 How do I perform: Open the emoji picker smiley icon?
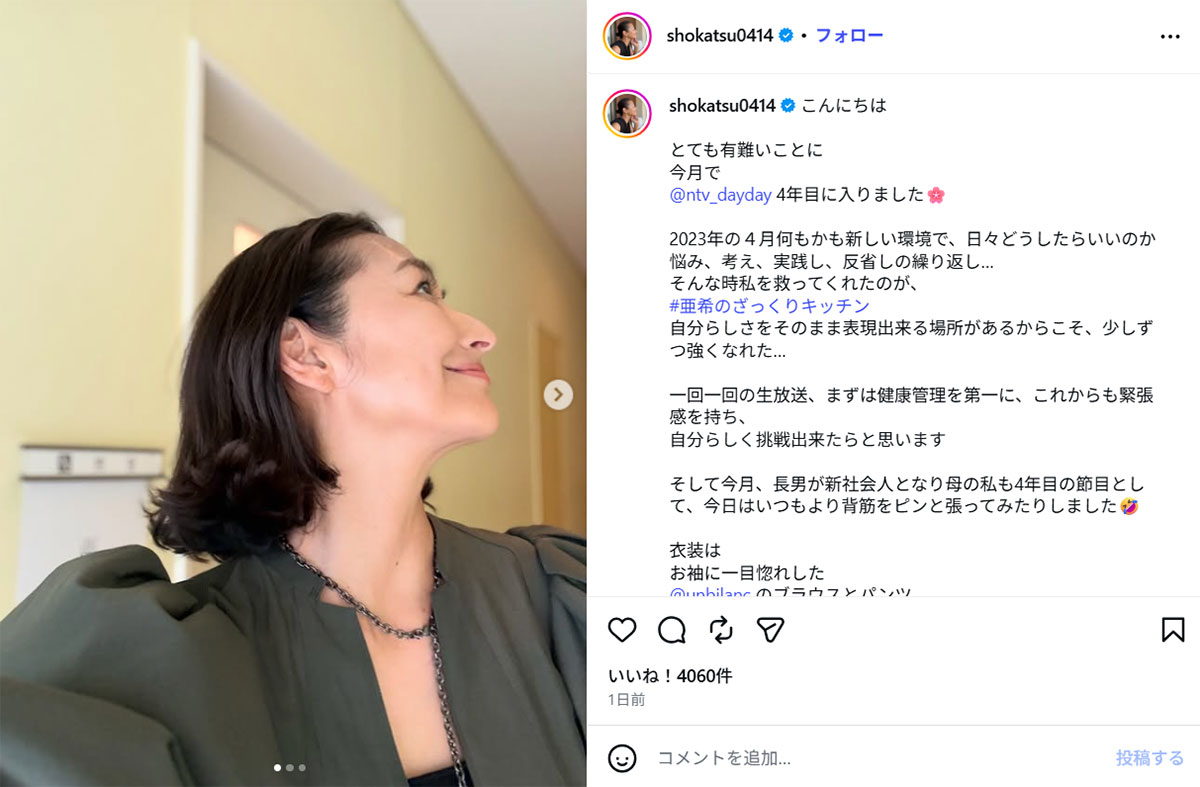[x=622, y=758]
